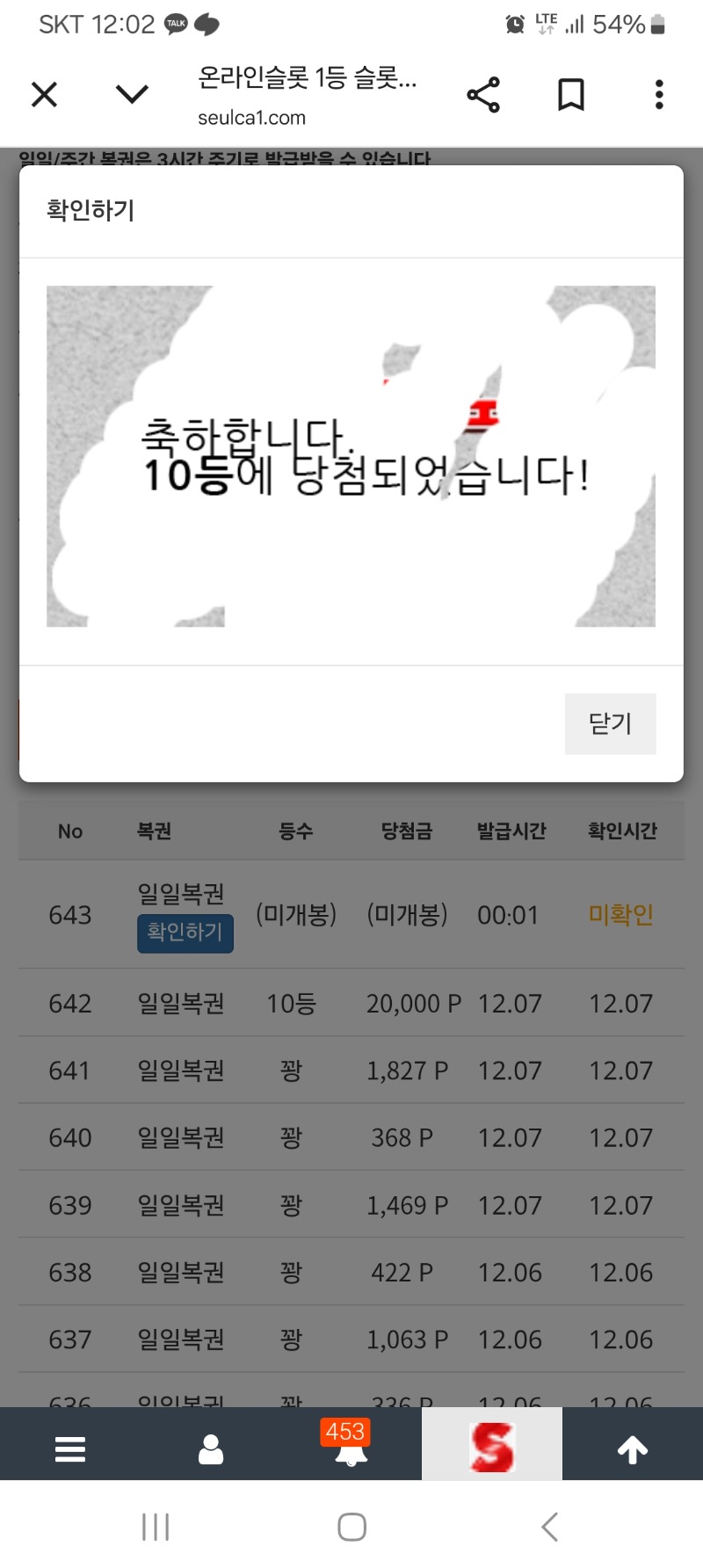Share this web page
This screenshot has width=703, height=1568.
[x=483, y=94]
